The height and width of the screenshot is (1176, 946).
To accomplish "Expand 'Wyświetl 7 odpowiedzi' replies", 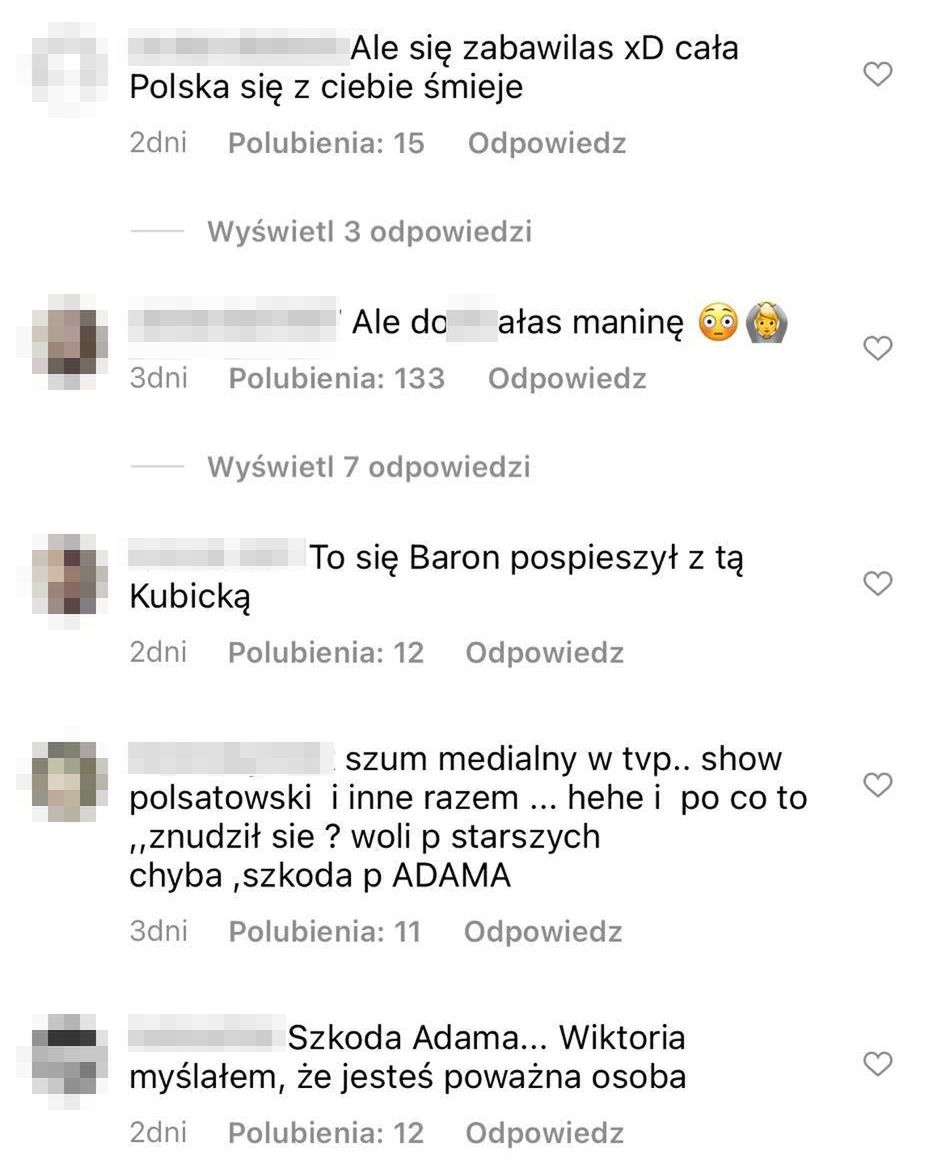I will [x=369, y=467].
